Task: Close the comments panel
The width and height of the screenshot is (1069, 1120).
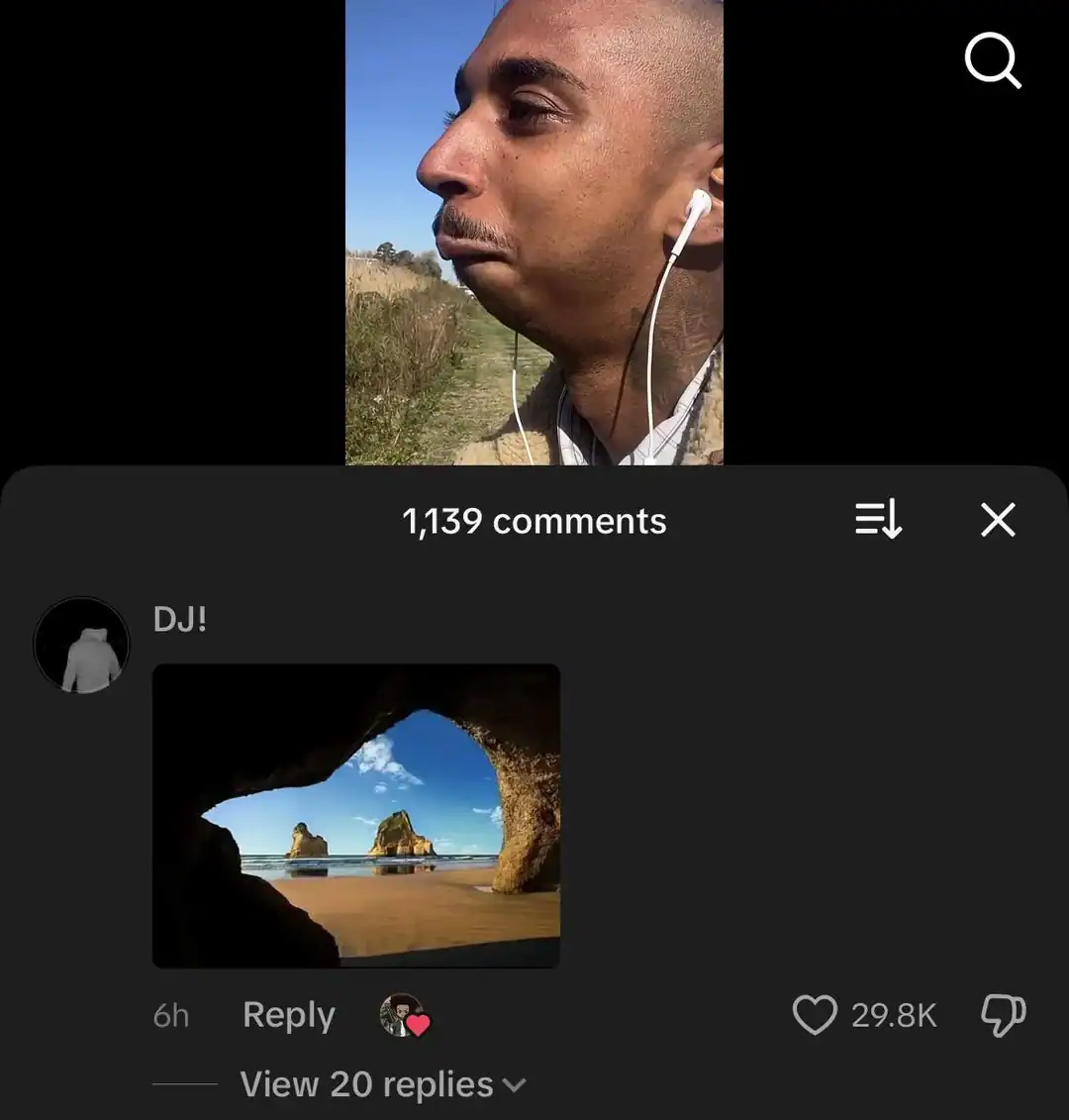Action: [998, 519]
